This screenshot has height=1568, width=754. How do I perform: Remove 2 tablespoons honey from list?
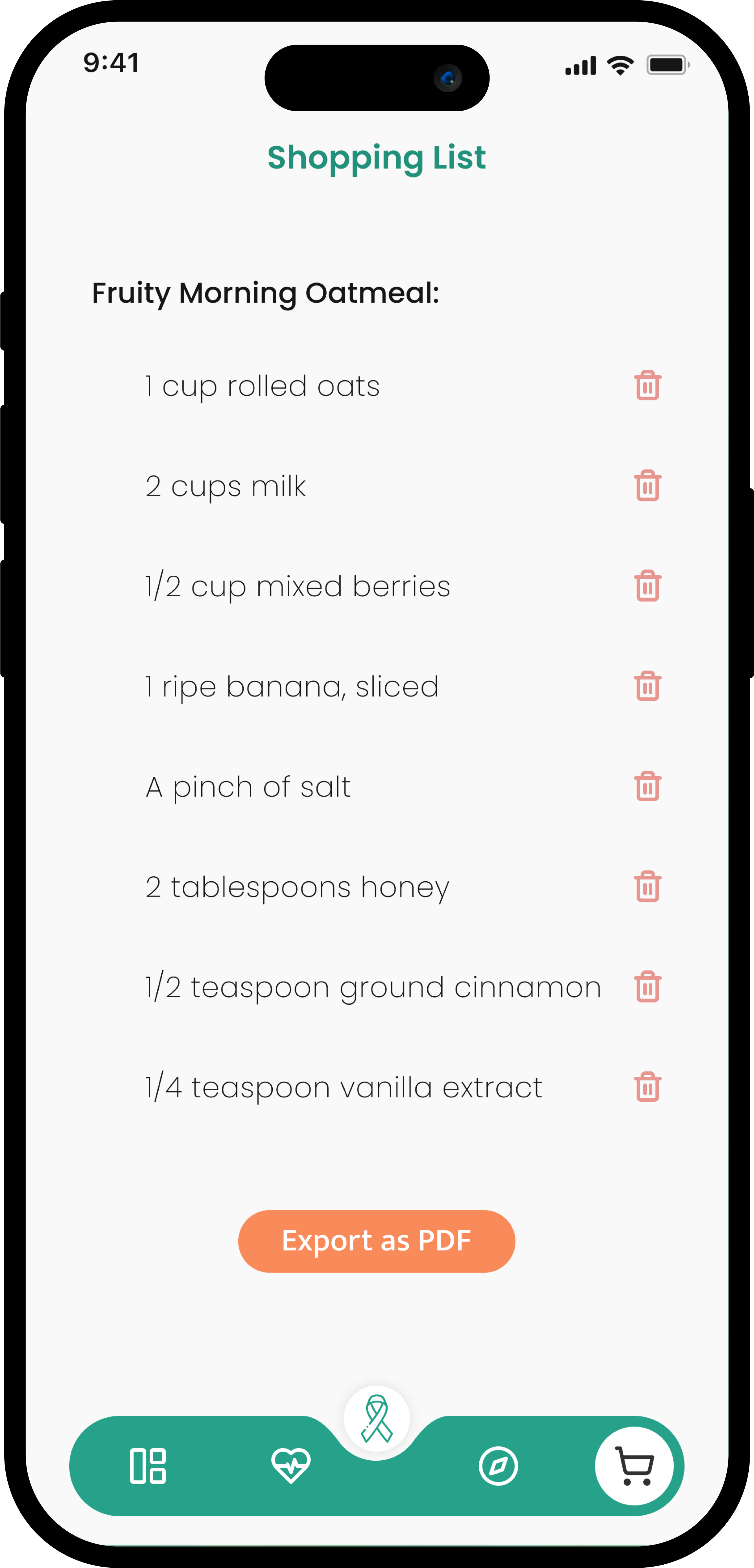tap(648, 886)
